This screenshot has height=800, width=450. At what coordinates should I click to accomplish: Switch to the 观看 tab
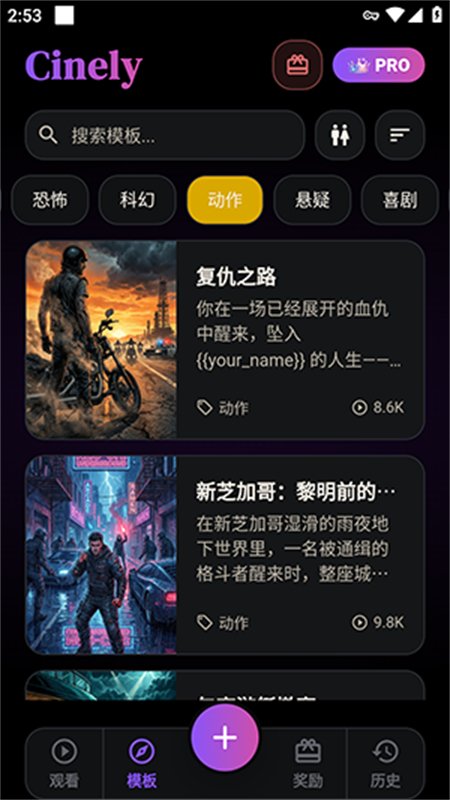point(64,764)
